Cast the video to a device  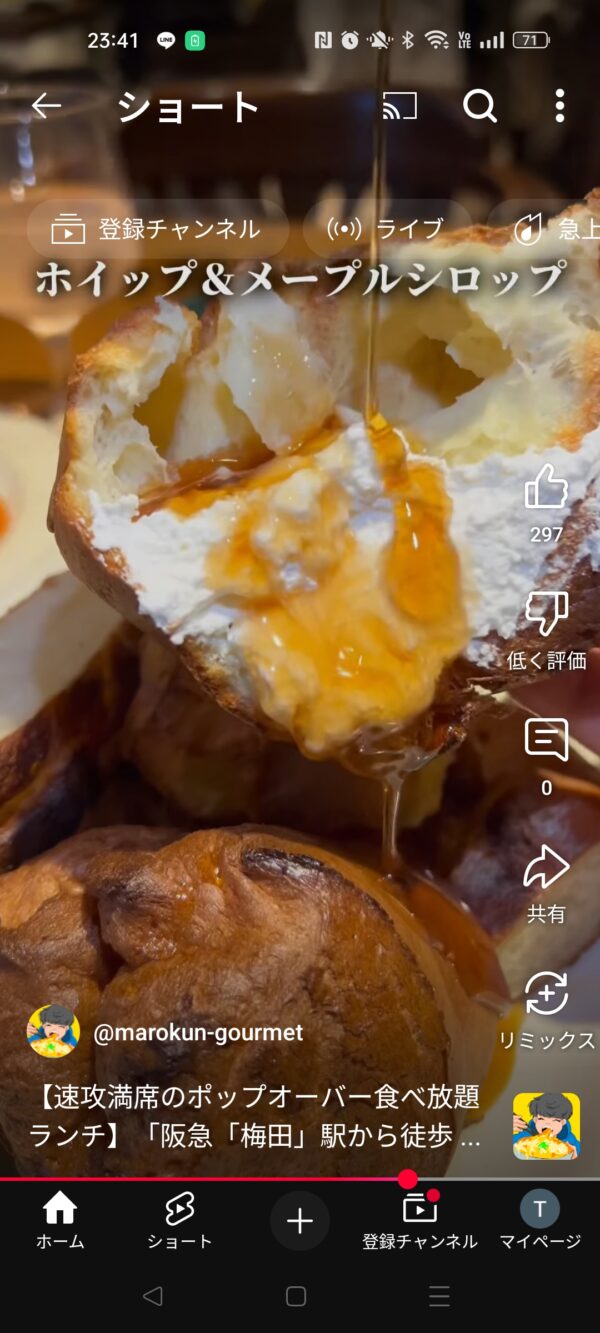click(x=400, y=106)
